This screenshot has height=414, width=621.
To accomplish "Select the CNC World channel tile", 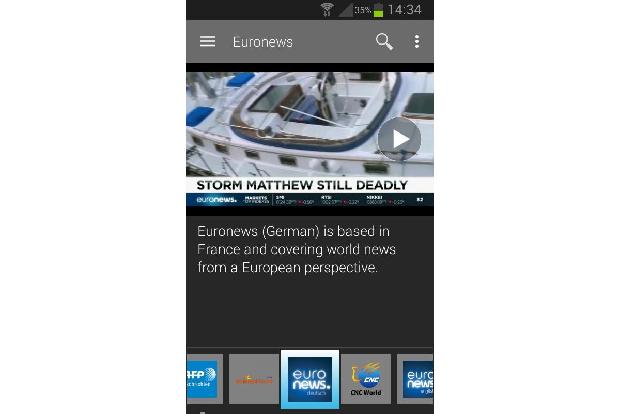I will point(365,380).
